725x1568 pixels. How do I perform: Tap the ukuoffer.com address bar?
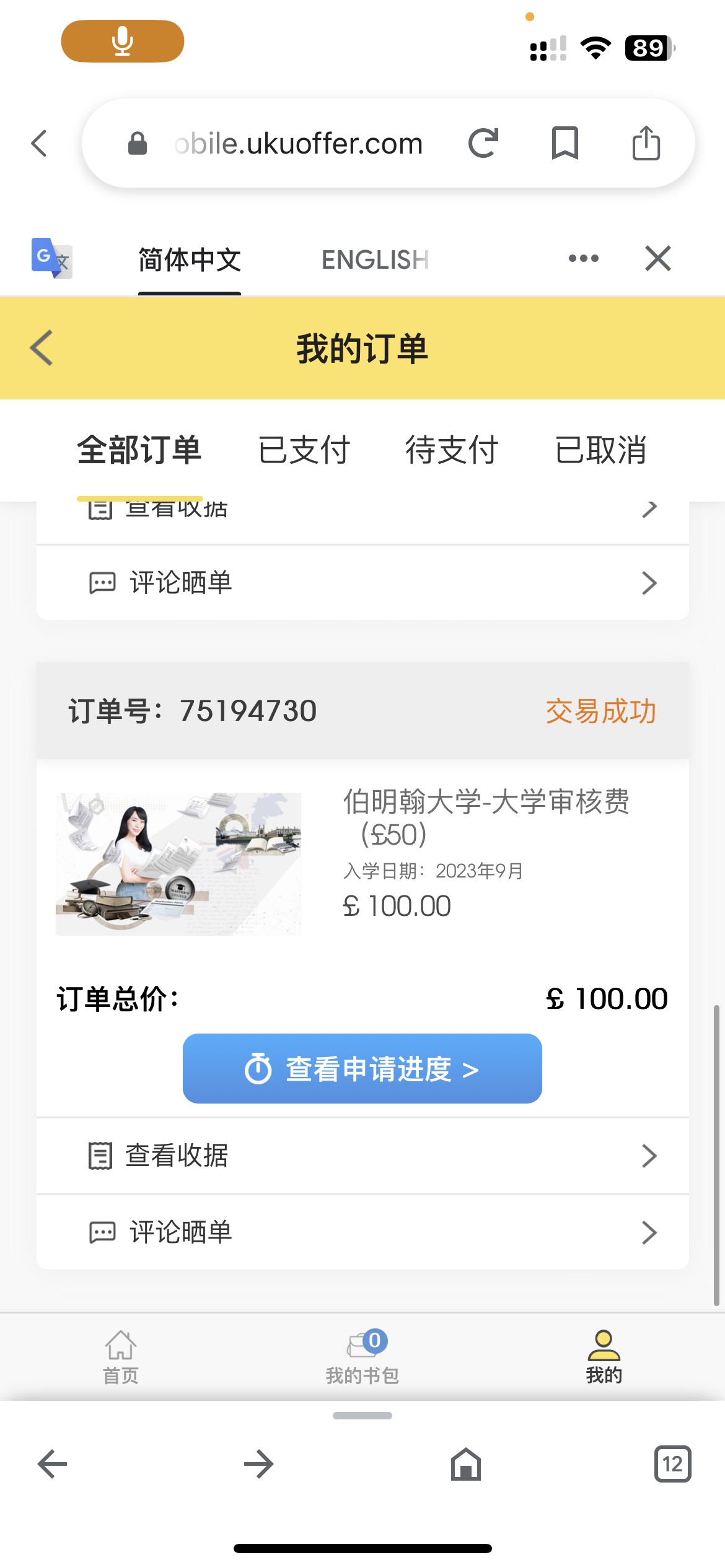tap(297, 144)
